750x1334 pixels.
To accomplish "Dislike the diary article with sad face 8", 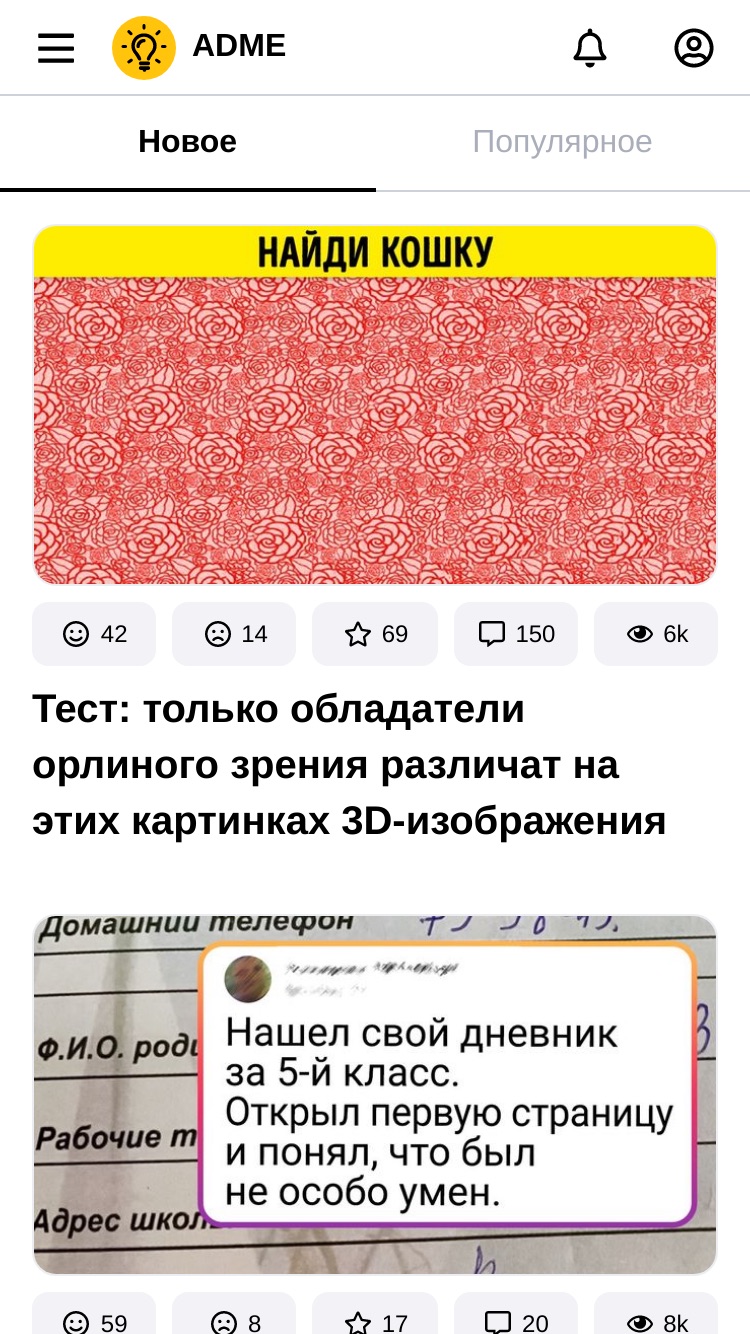I will [234, 1316].
